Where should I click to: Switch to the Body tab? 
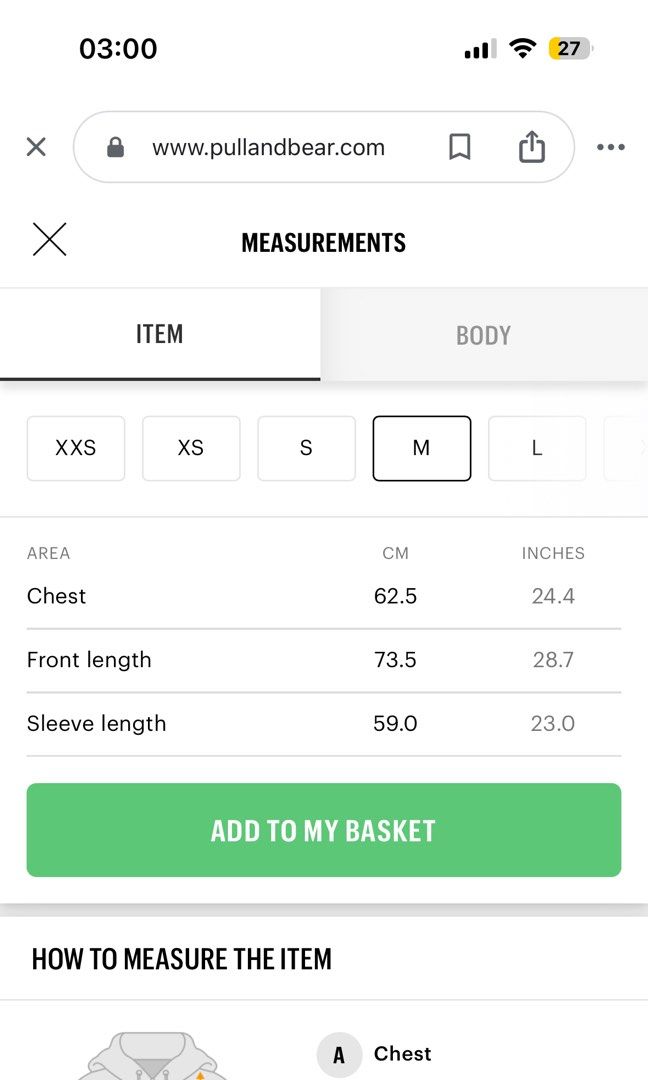pyautogui.click(x=483, y=335)
